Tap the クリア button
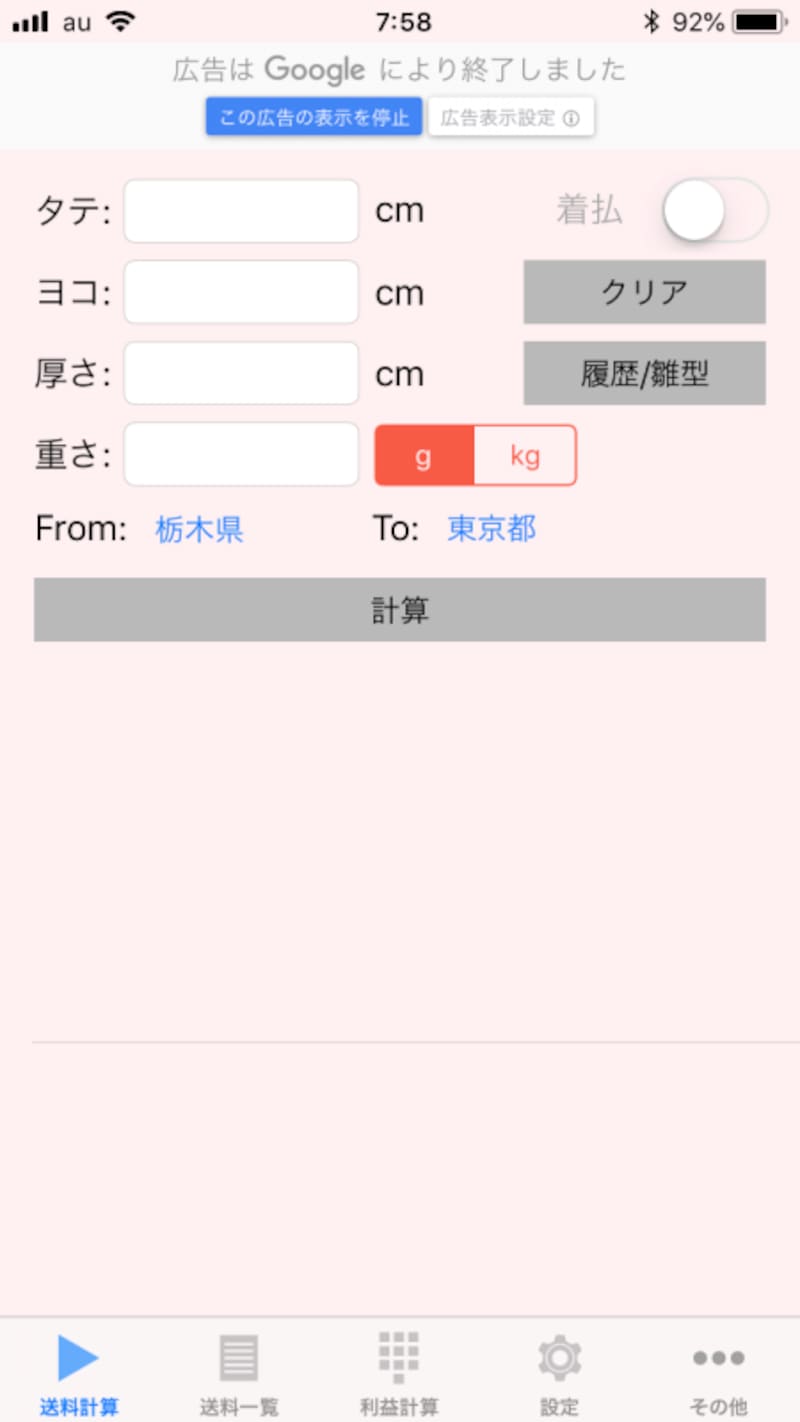Viewport: 800px width, 1422px height. coord(644,292)
